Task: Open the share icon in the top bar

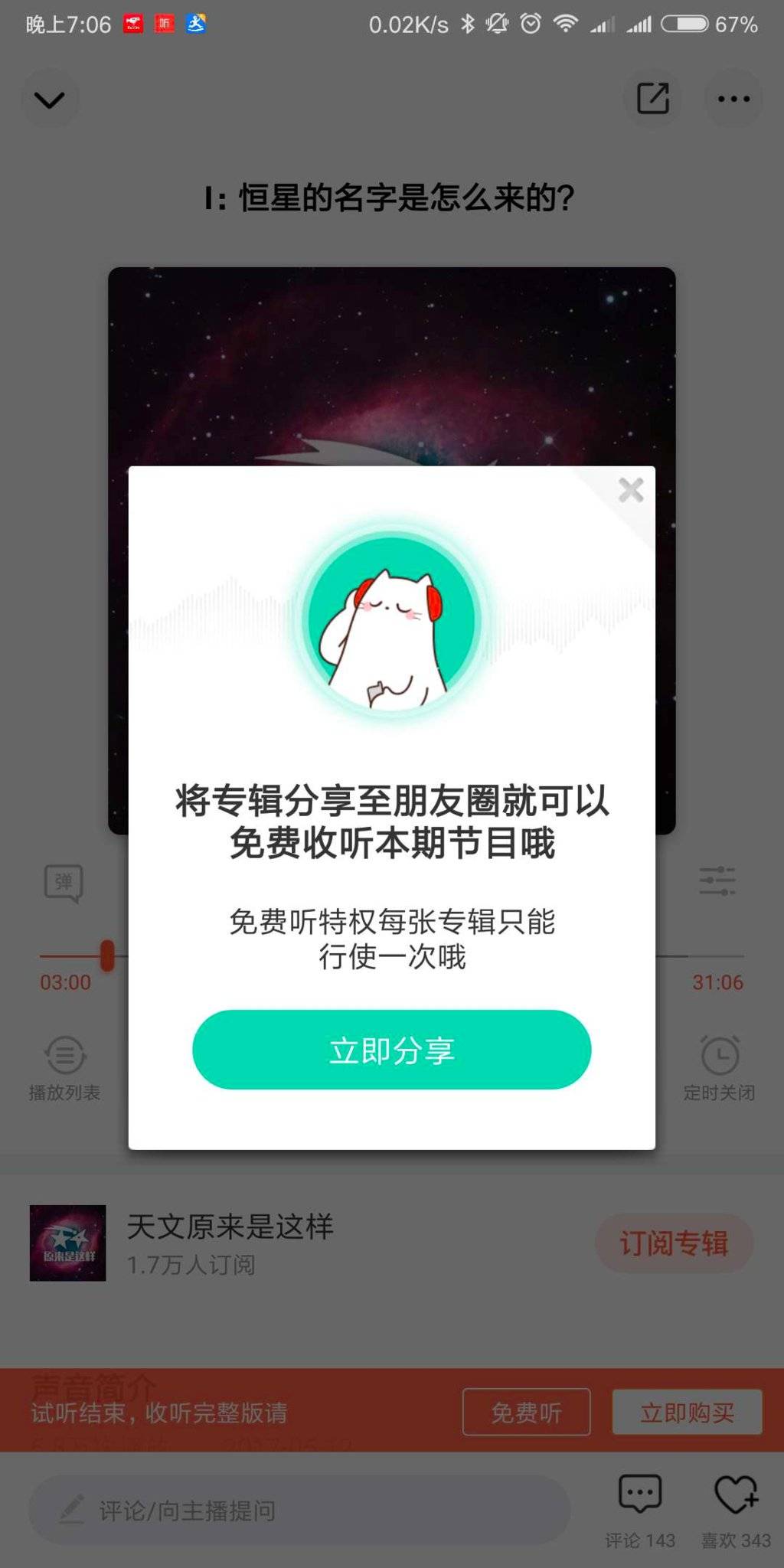Action: pyautogui.click(x=653, y=99)
